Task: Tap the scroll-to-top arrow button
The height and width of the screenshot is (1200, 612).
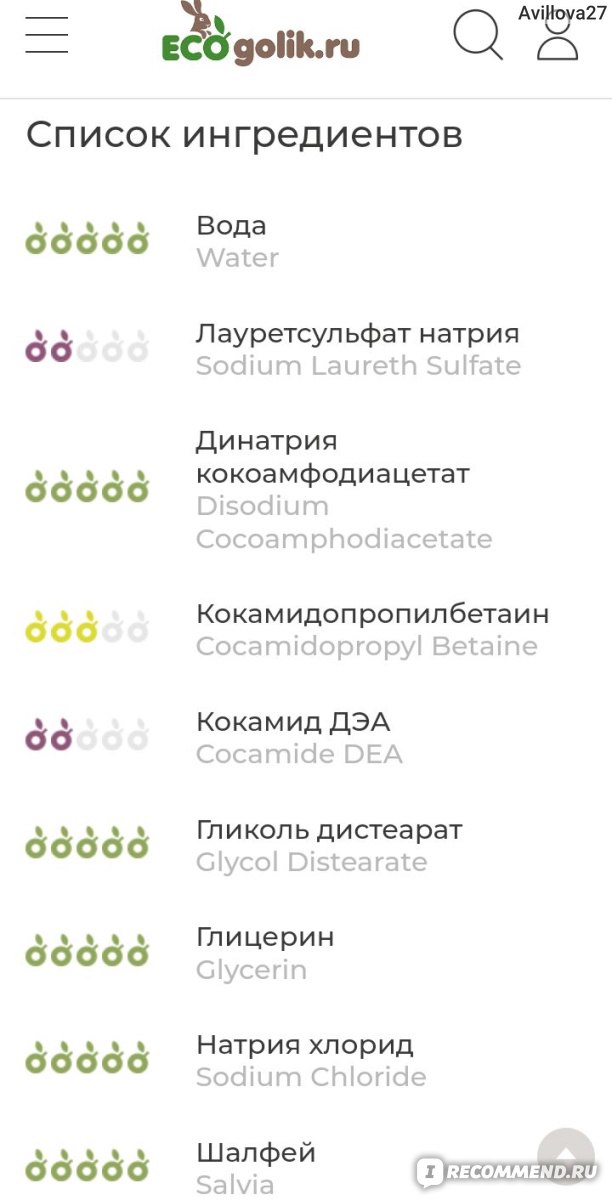Action: click(x=566, y=1156)
